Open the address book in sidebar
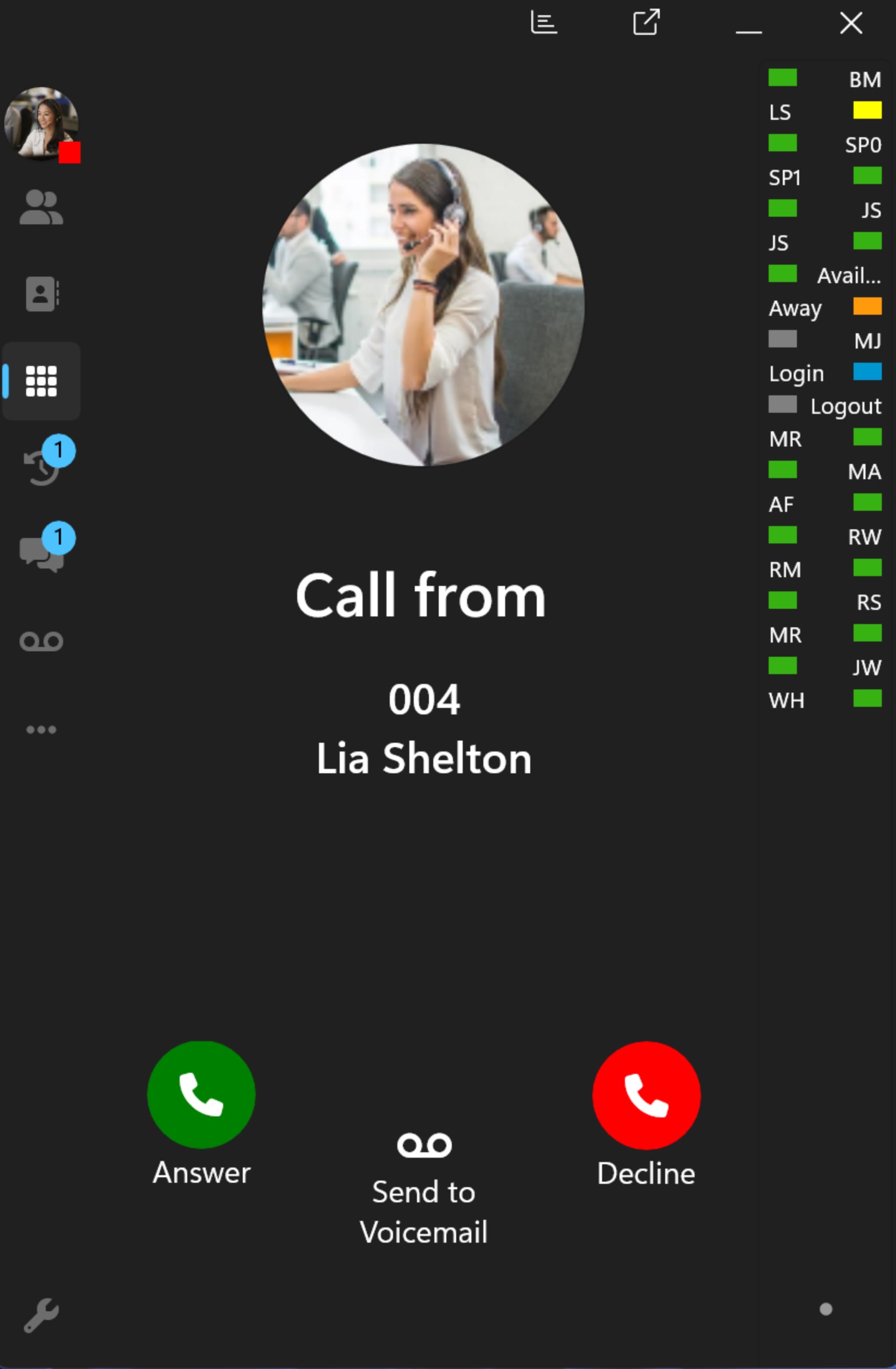 point(41,294)
